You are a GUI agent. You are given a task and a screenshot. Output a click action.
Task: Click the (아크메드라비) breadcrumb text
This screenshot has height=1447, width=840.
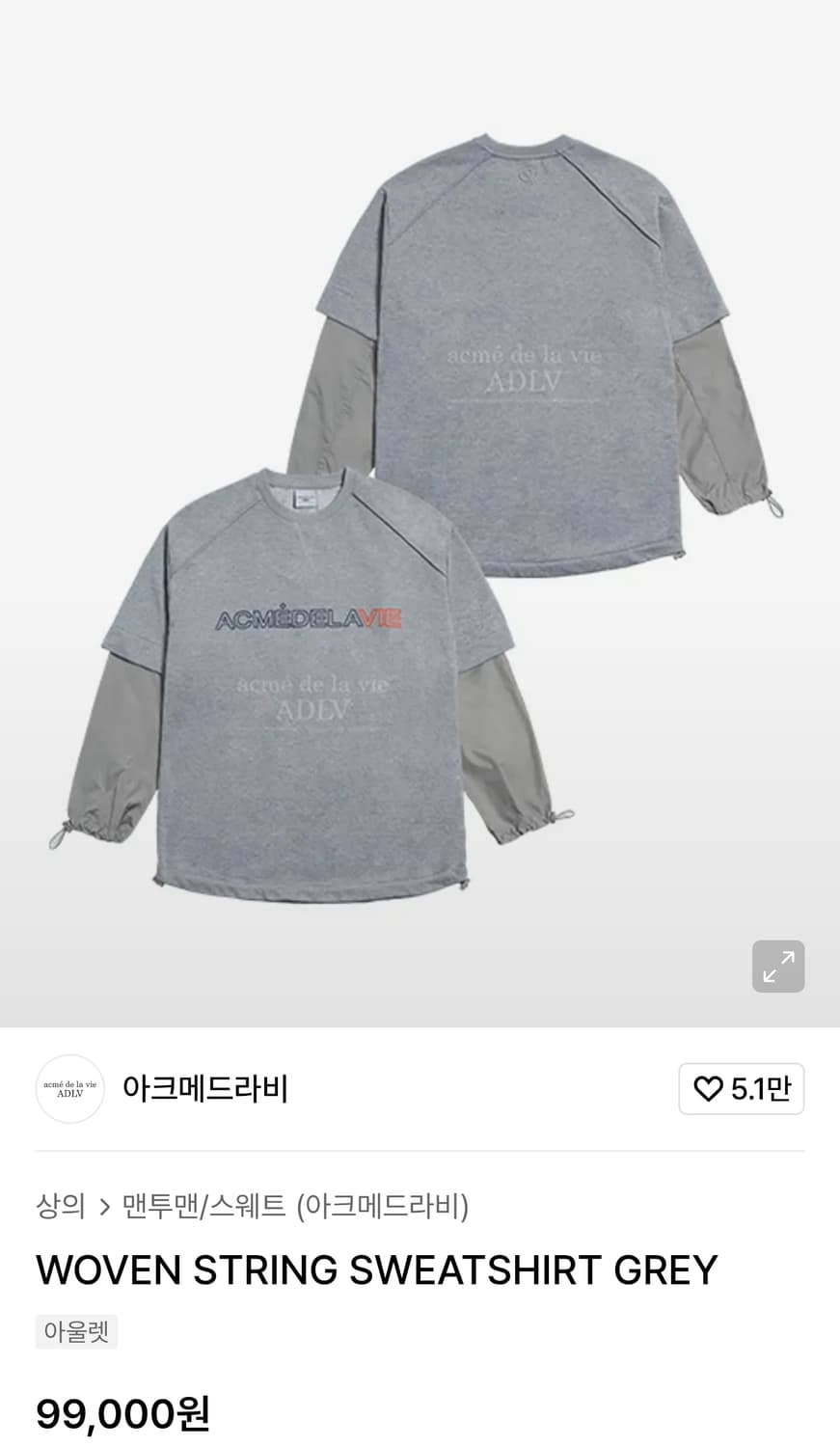(385, 1207)
